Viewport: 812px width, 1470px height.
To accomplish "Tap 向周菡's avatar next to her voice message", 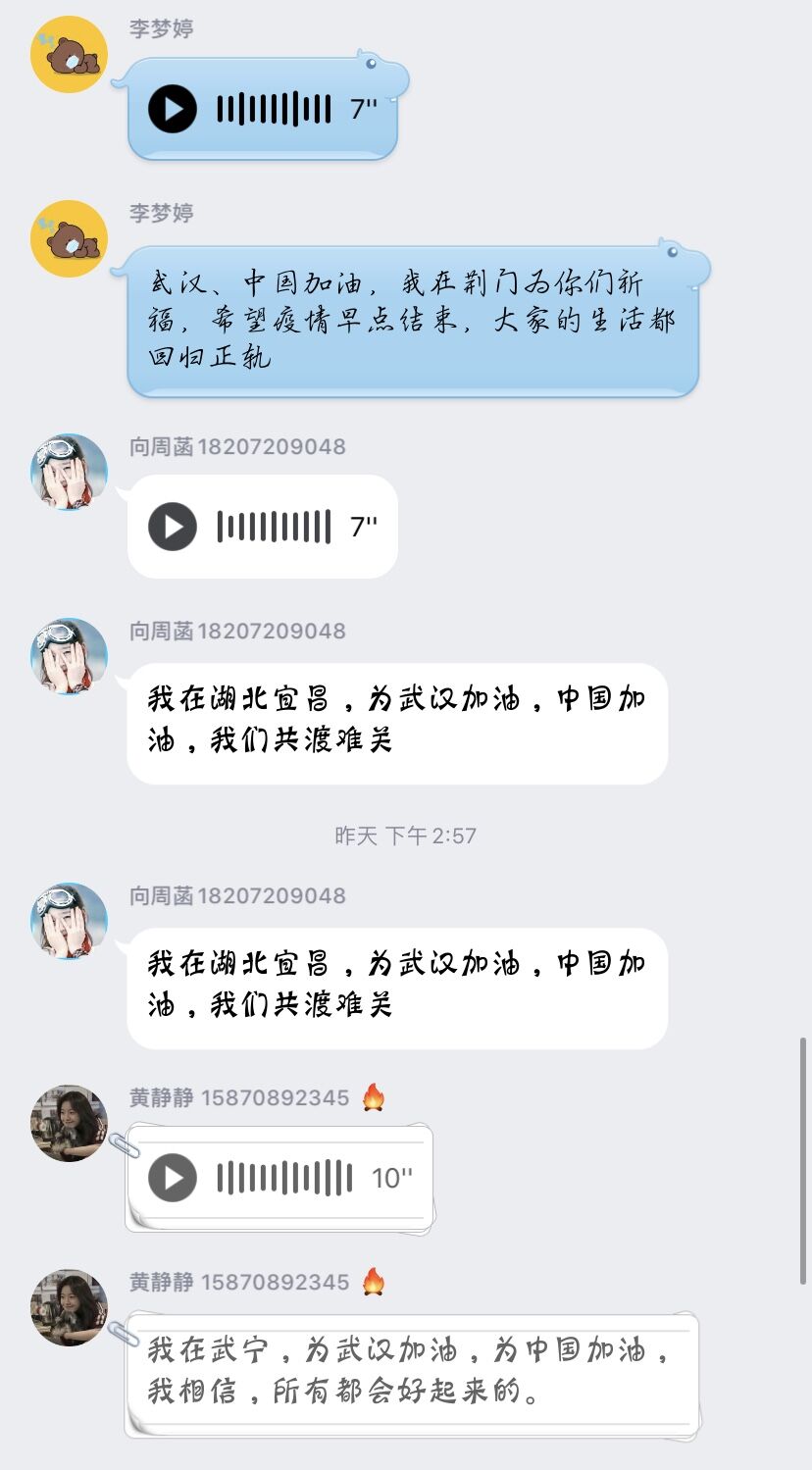I will pos(69,472).
